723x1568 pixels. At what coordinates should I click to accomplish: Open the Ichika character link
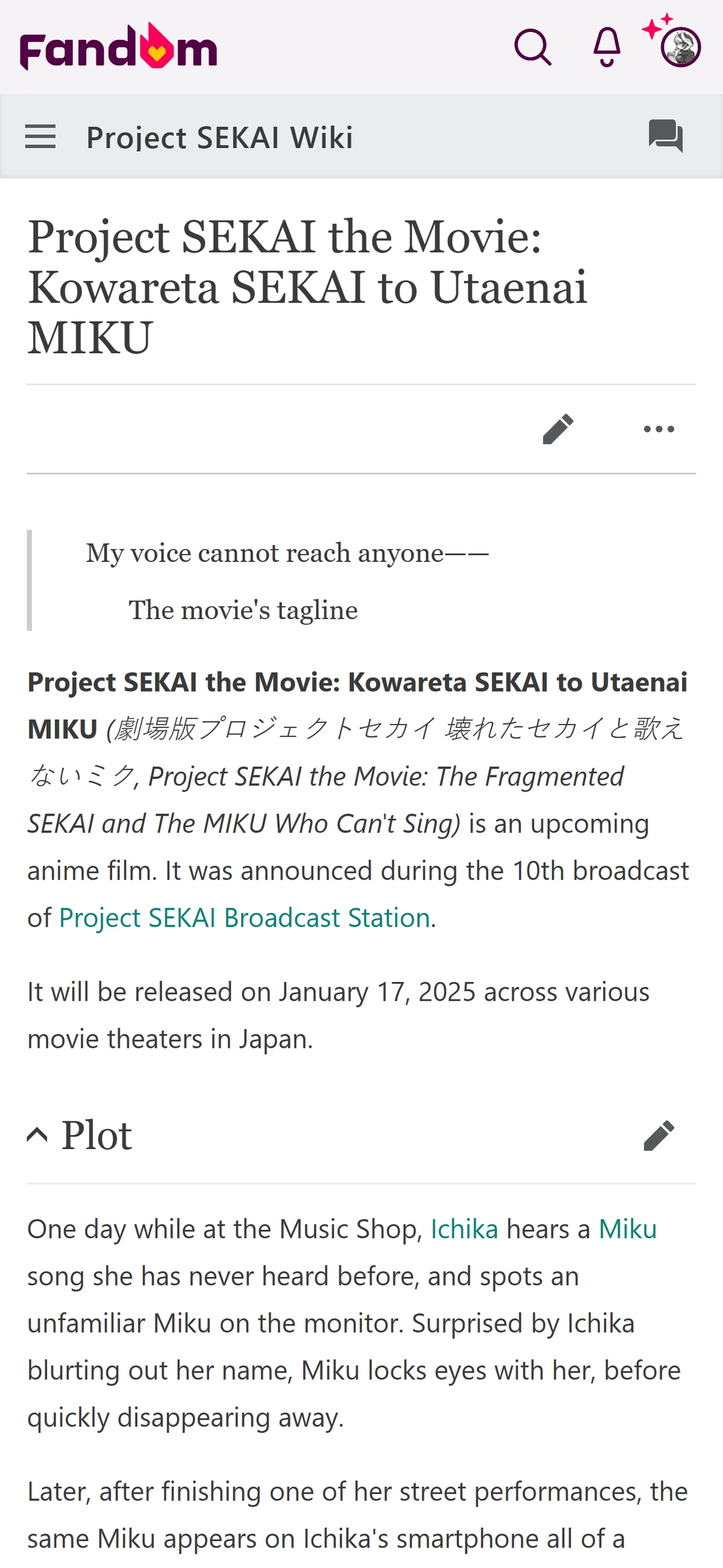(x=465, y=1229)
